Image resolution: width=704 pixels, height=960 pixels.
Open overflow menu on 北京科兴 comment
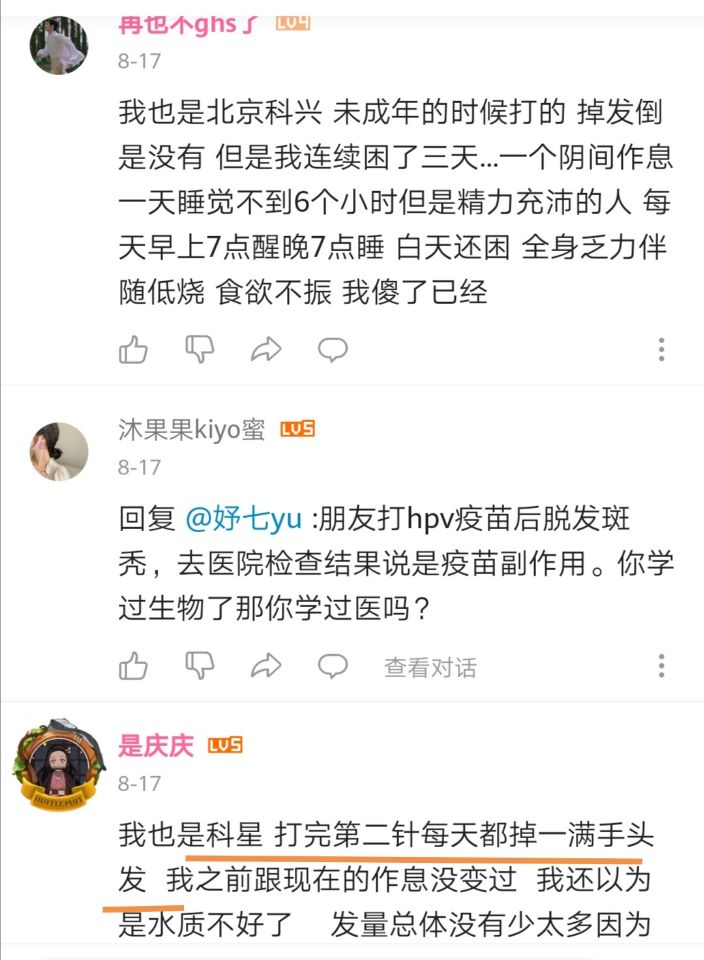point(662,349)
